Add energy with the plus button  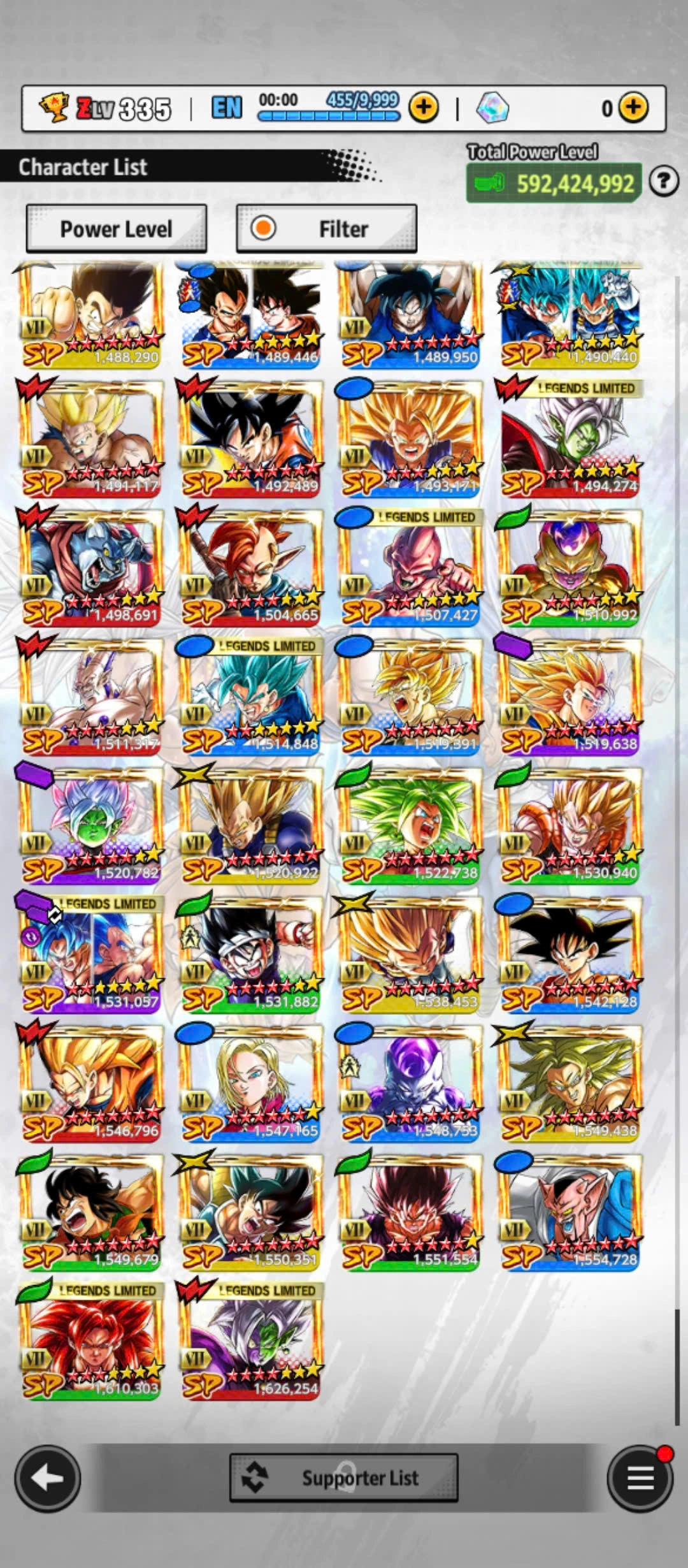[424, 108]
